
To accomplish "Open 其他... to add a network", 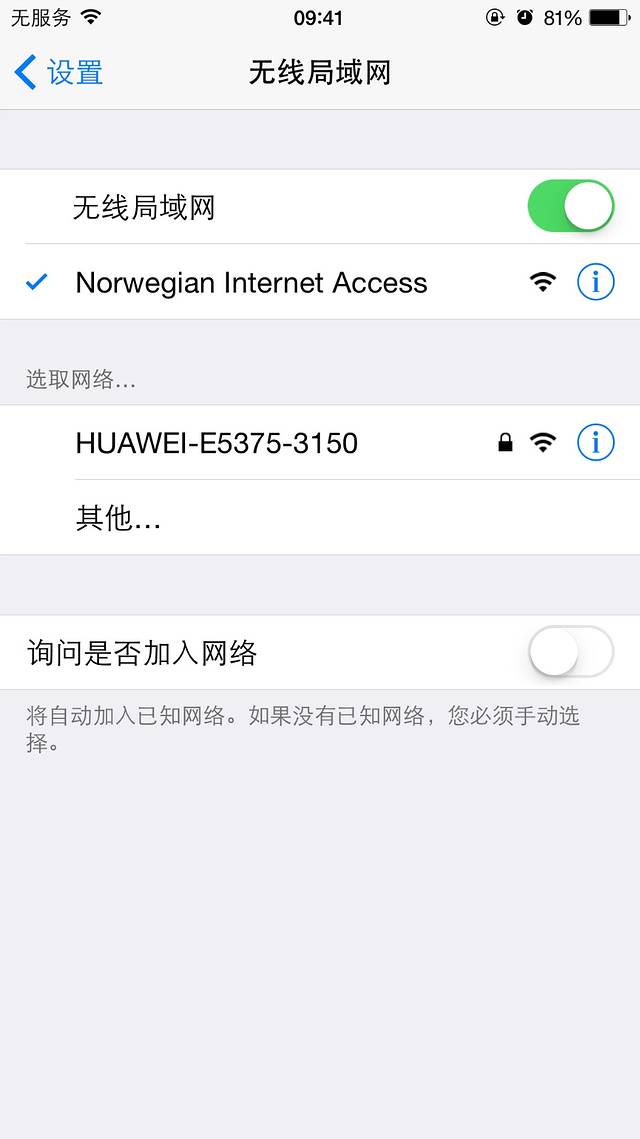I will coord(118,518).
